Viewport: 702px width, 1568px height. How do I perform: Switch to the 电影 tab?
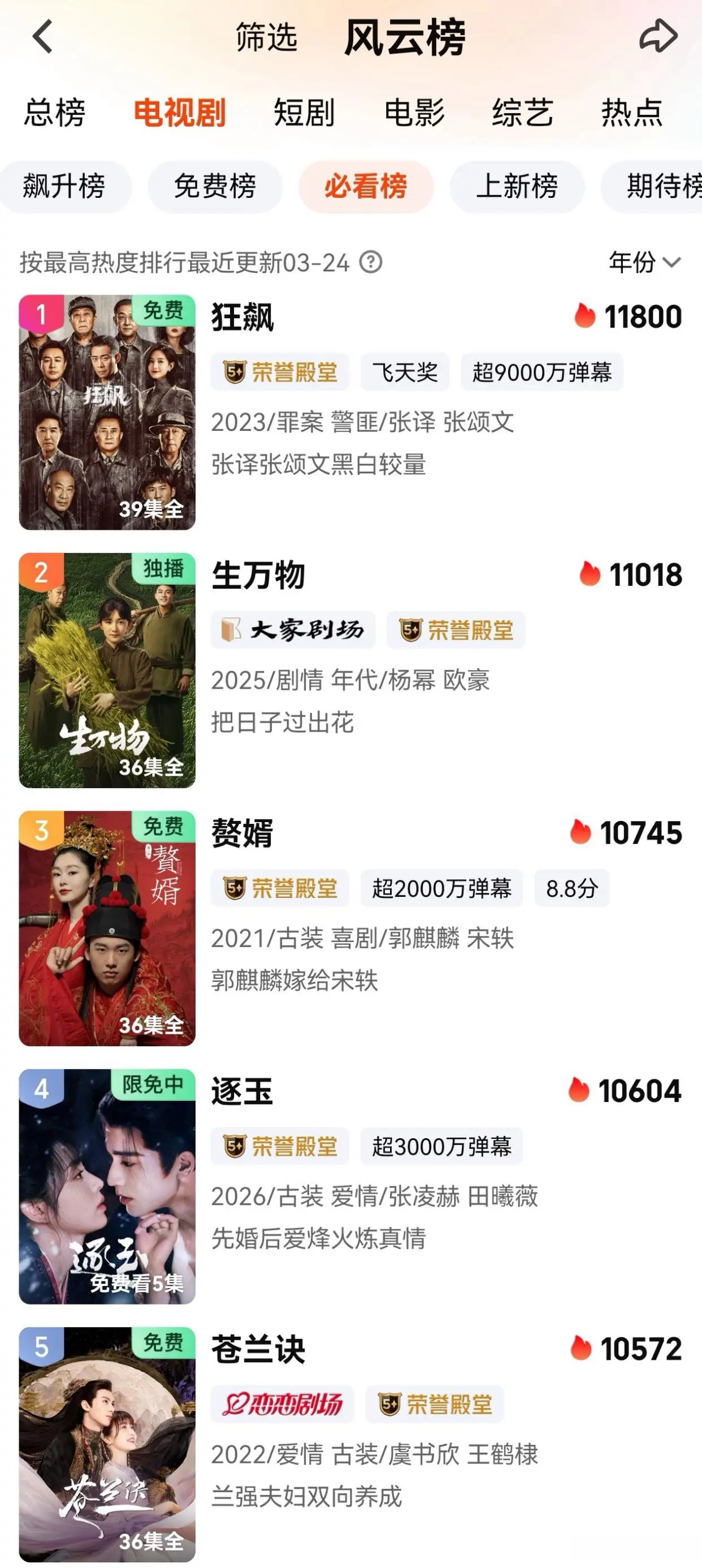tap(414, 113)
